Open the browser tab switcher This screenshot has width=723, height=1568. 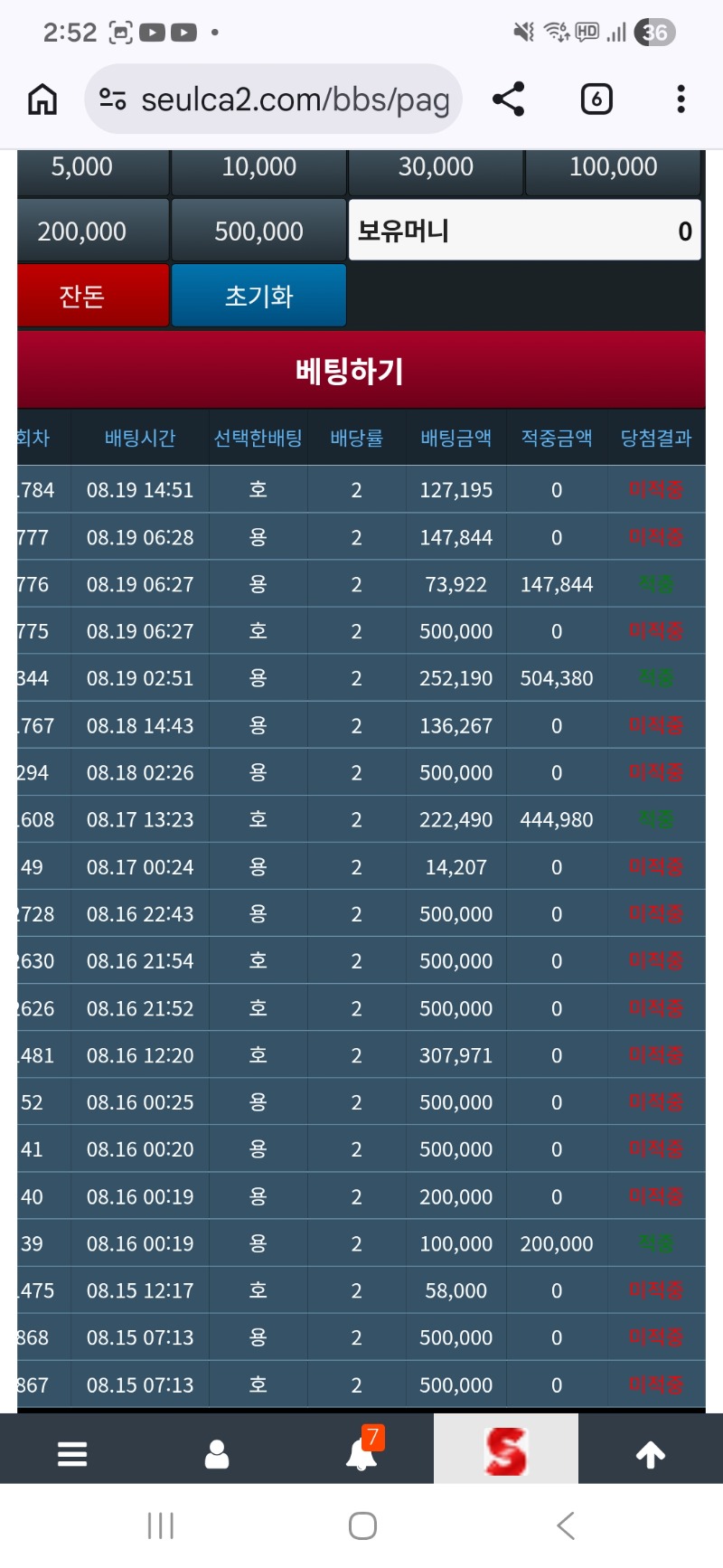pyautogui.click(x=596, y=99)
